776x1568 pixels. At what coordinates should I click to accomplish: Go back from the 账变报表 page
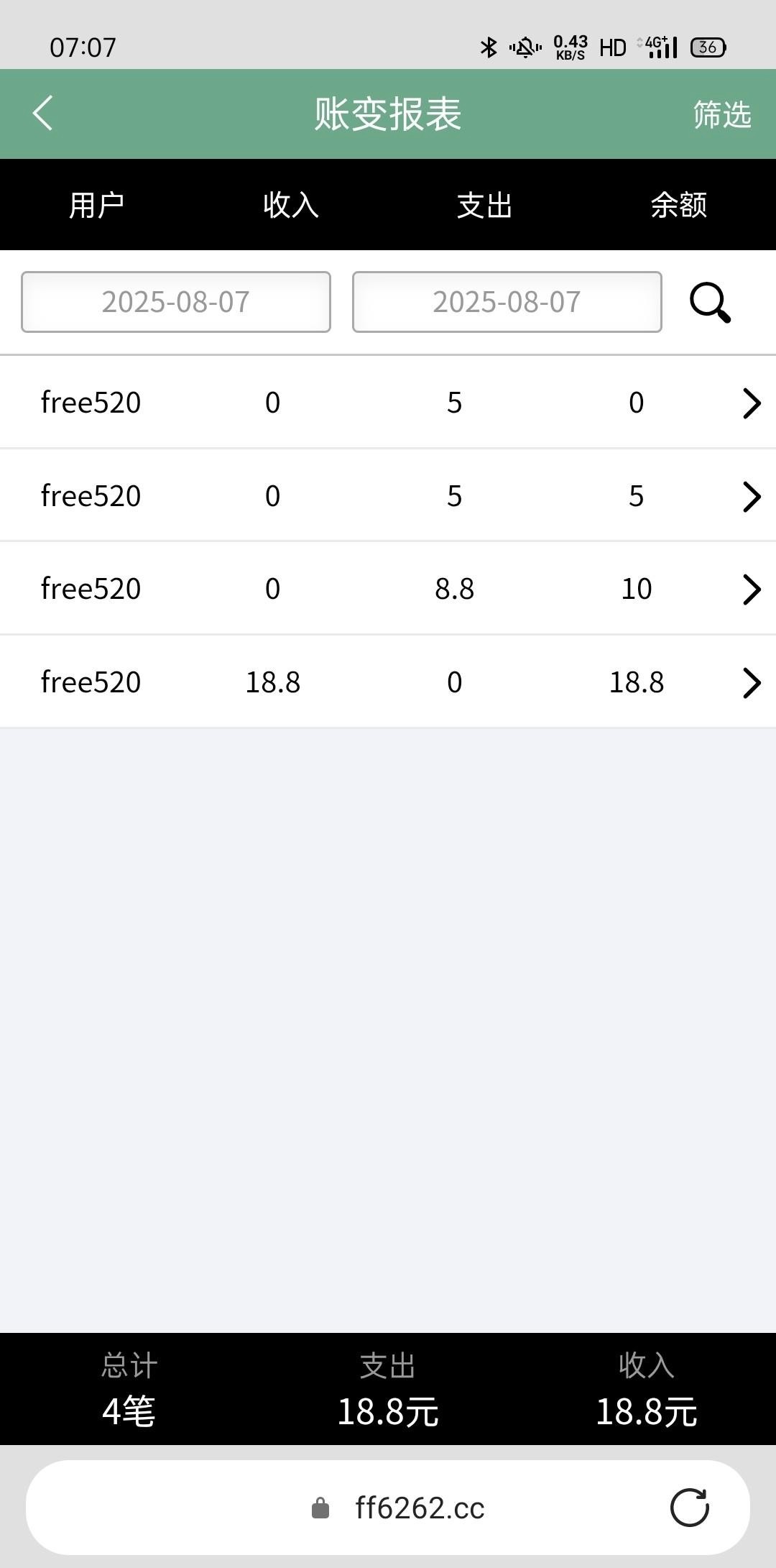point(43,114)
